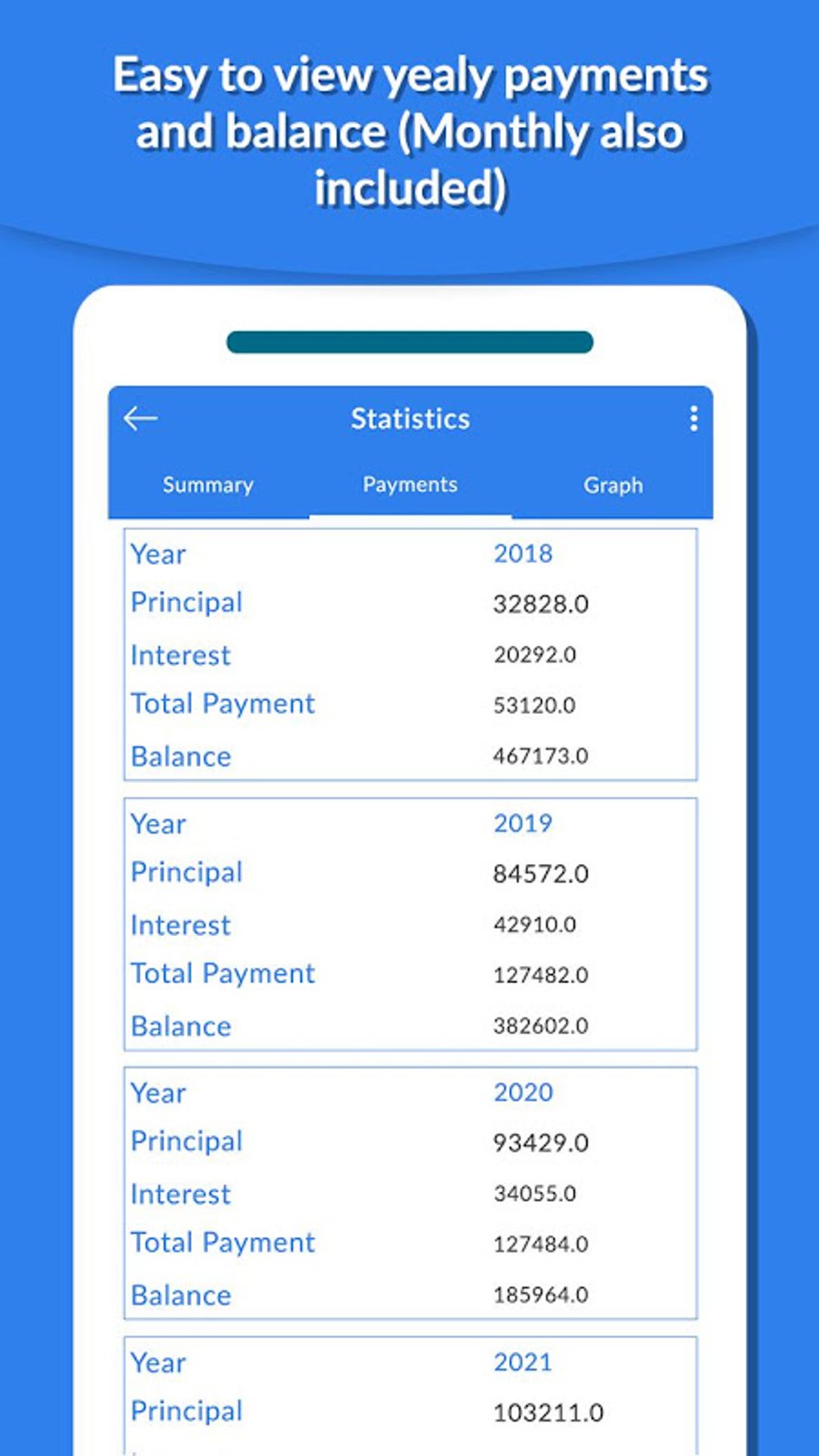Click the year 2018 value
Screen dimensions: 819x1456
click(x=523, y=553)
